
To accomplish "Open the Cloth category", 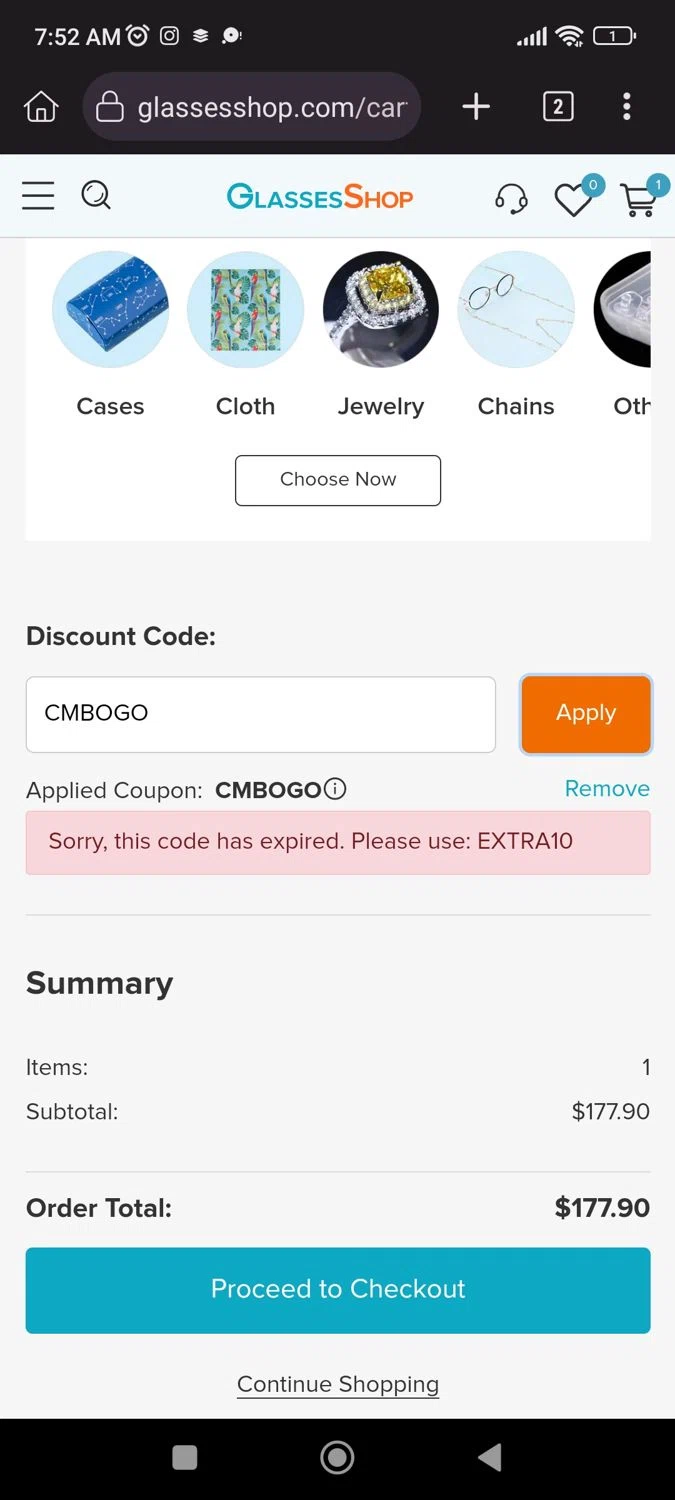I will [245, 310].
